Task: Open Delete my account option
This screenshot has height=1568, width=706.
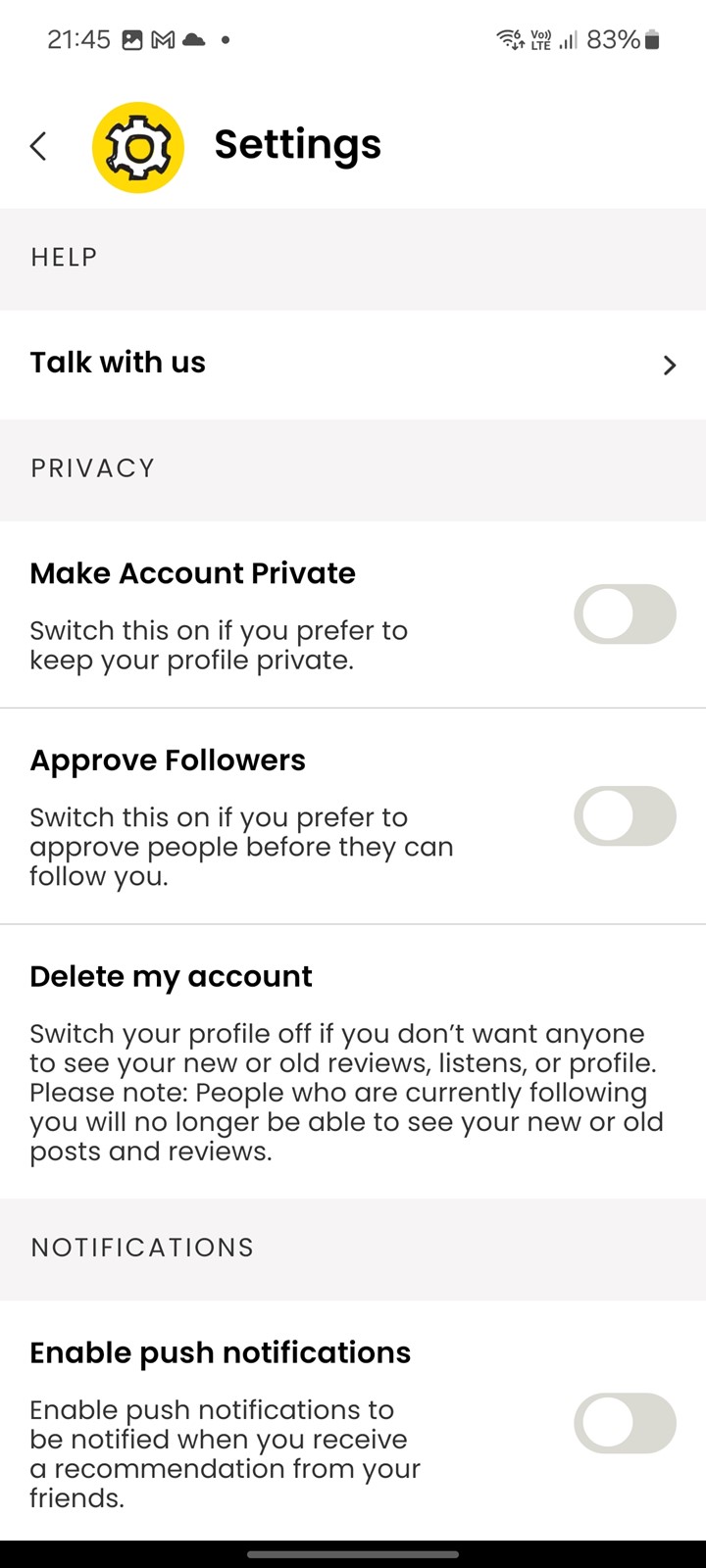Action: [353, 1061]
